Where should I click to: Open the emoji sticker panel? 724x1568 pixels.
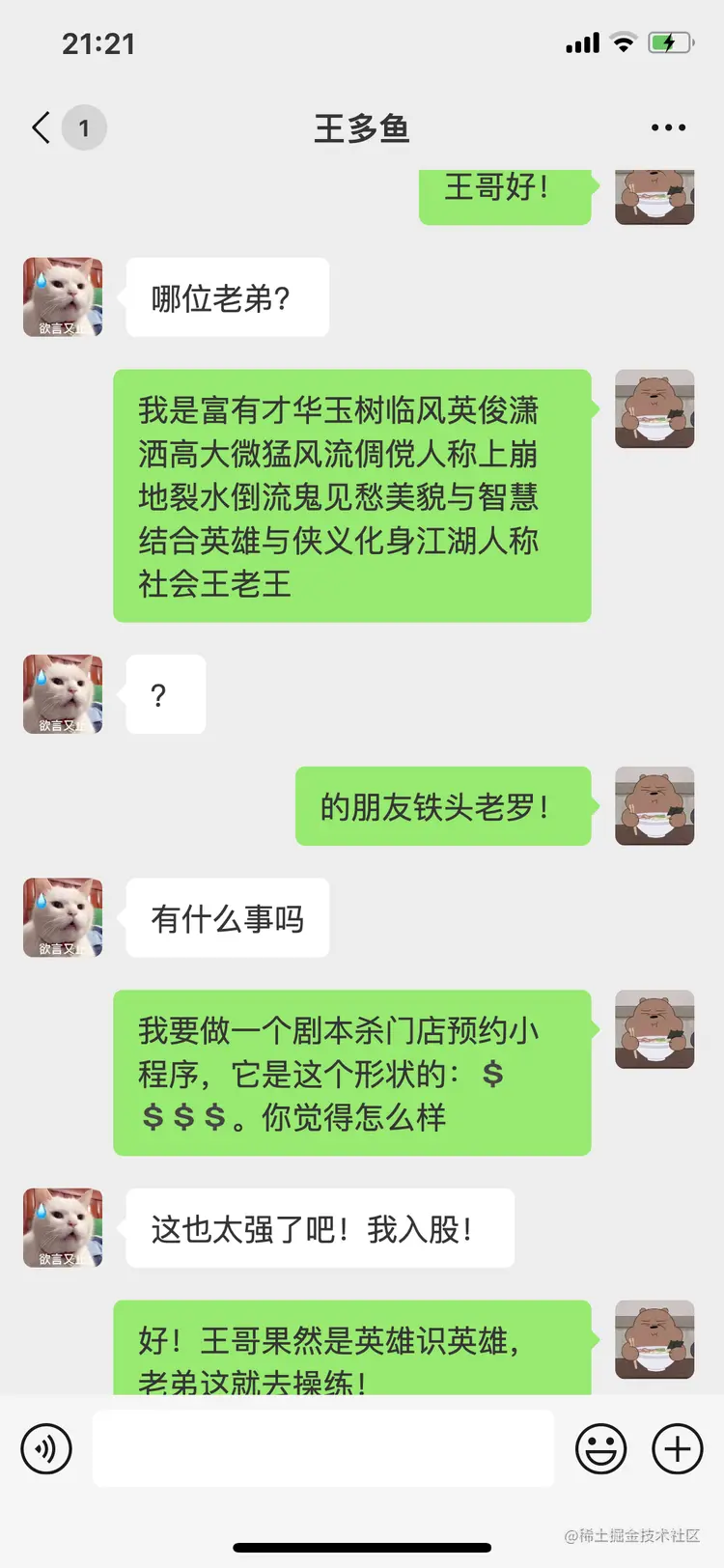[x=600, y=1448]
